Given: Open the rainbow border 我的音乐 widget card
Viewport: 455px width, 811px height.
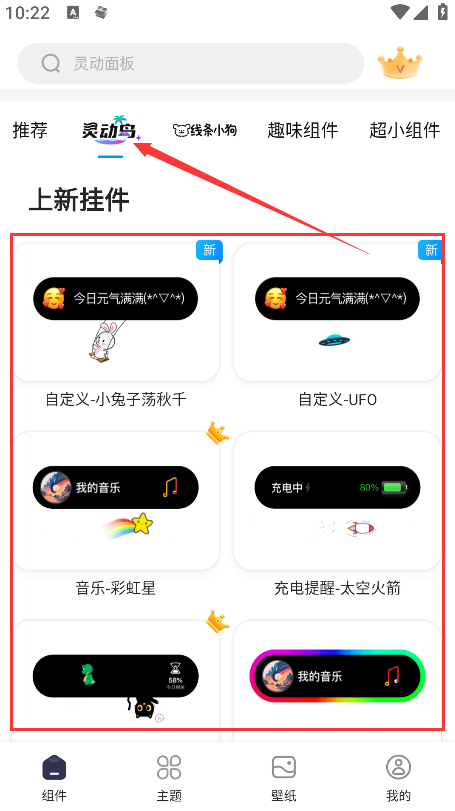Looking at the screenshot, I should pos(337,680).
